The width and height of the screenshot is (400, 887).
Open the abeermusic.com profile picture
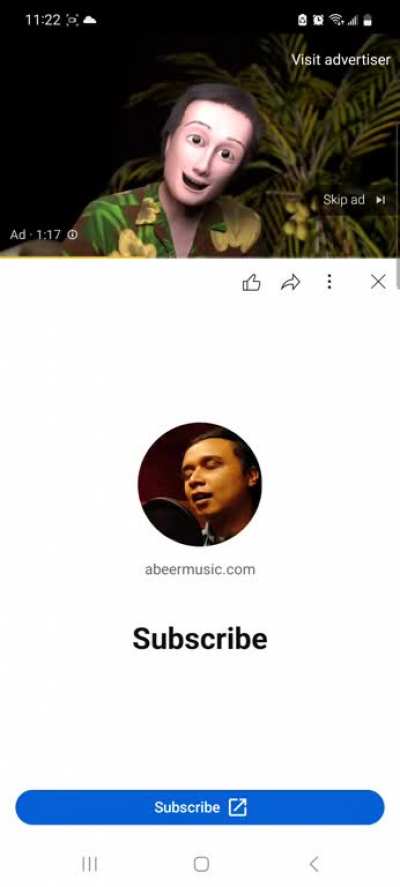pyautogui.click(x=200, y=484)
